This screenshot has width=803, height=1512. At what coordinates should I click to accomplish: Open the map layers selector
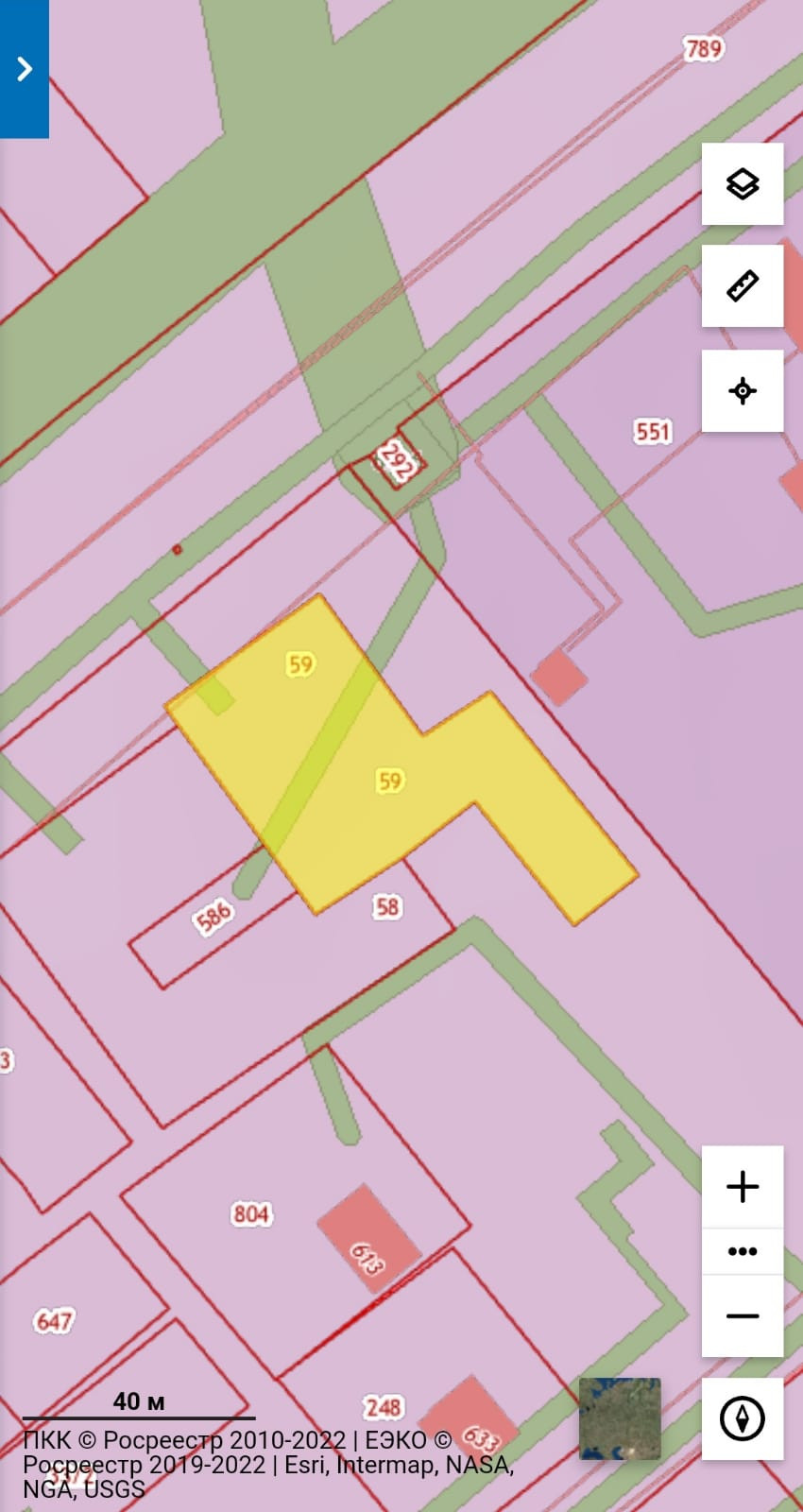(743, 184)
